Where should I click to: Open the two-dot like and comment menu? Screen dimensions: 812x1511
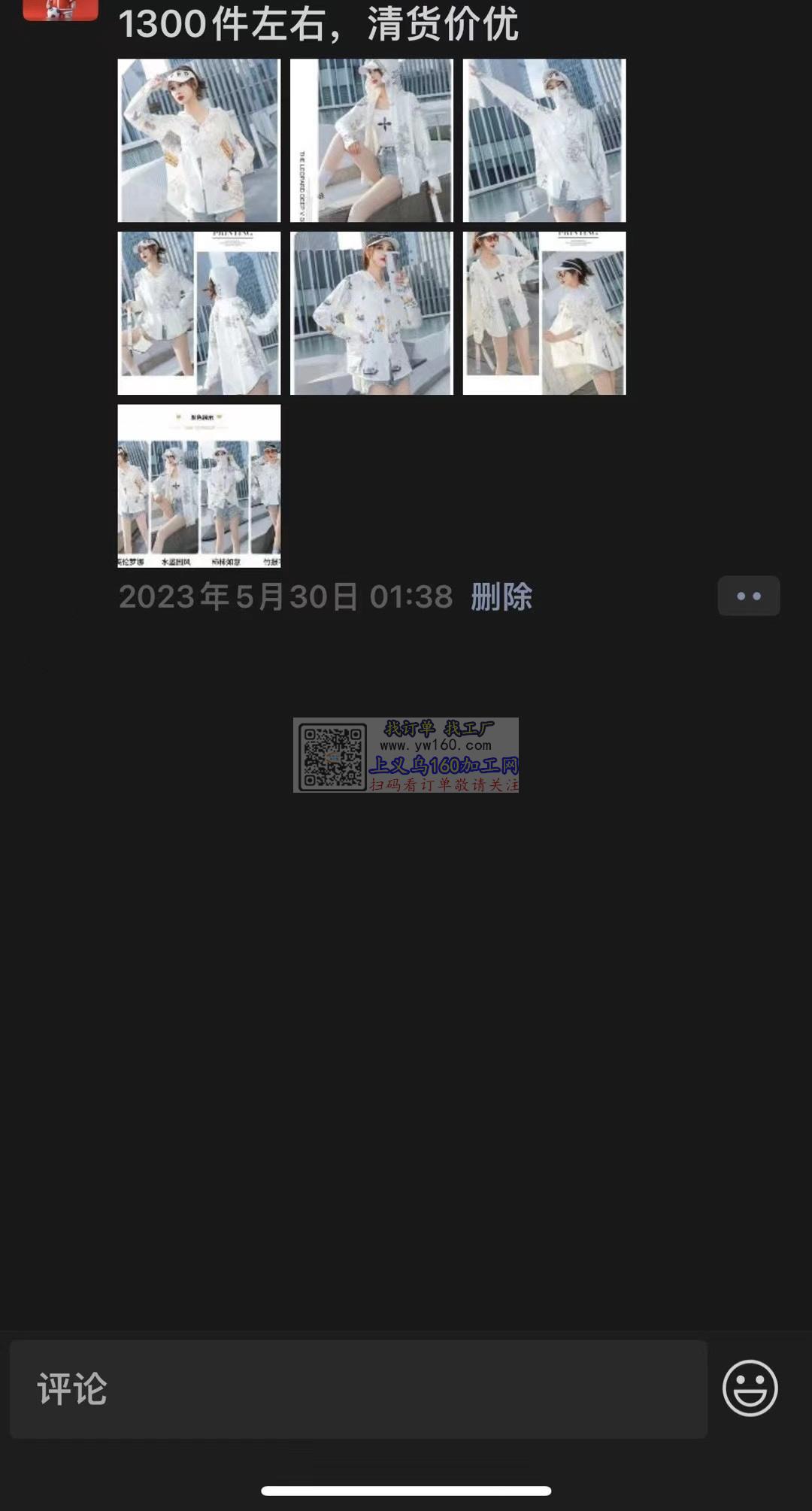point(748,596)
